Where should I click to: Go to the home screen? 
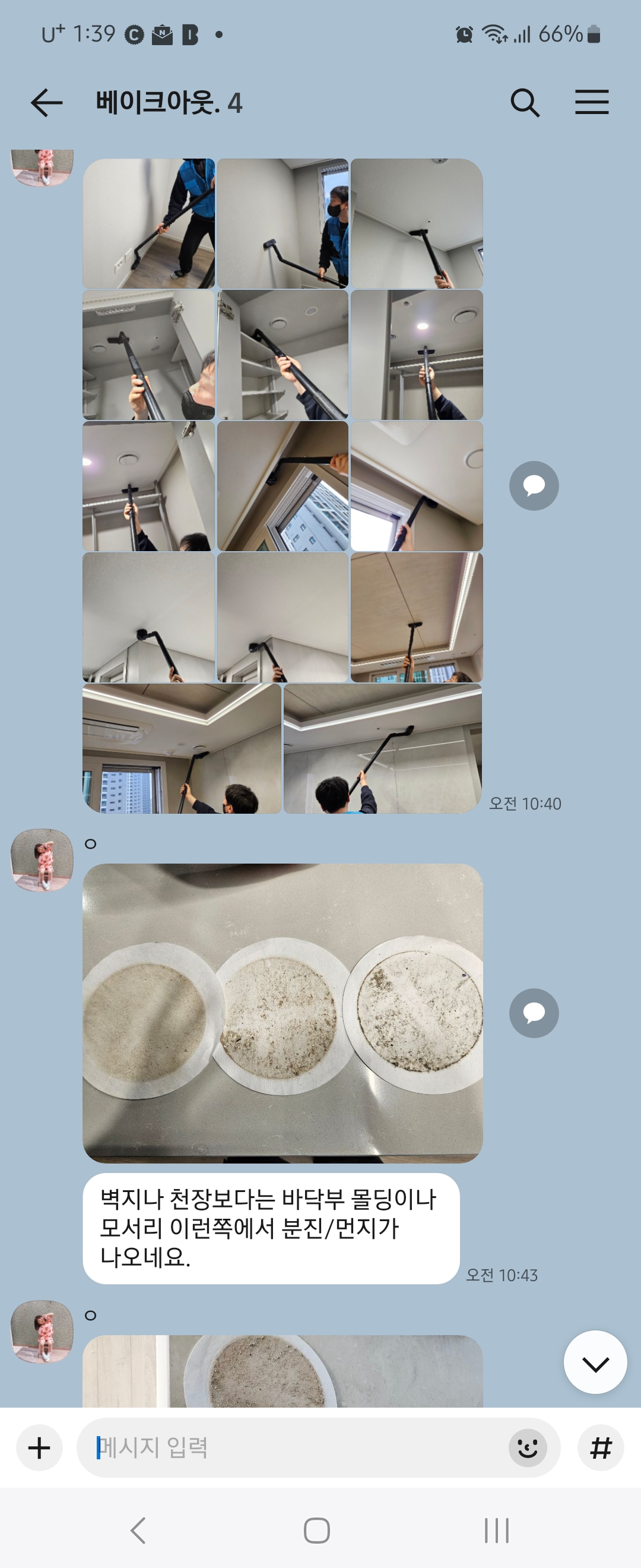point(317,1529)
